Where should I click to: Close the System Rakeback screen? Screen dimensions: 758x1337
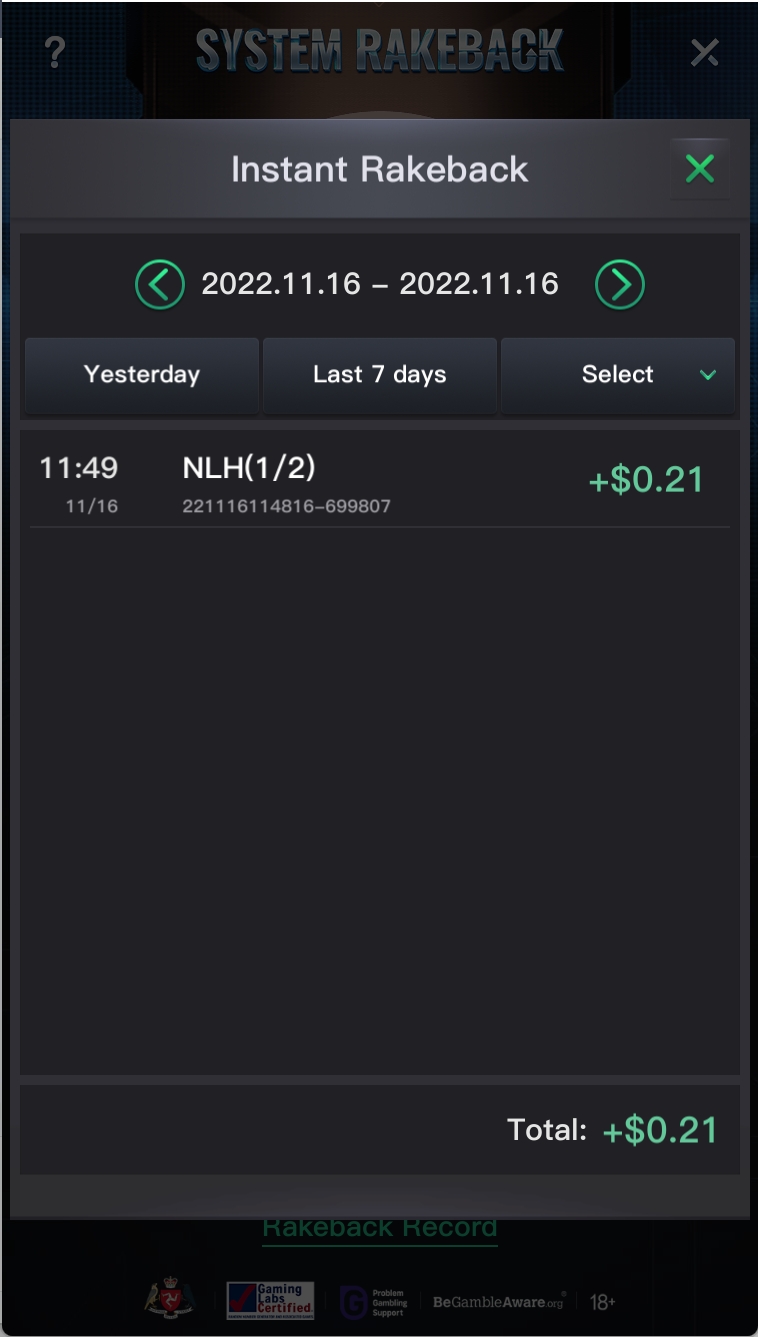(x=705, y=52)
